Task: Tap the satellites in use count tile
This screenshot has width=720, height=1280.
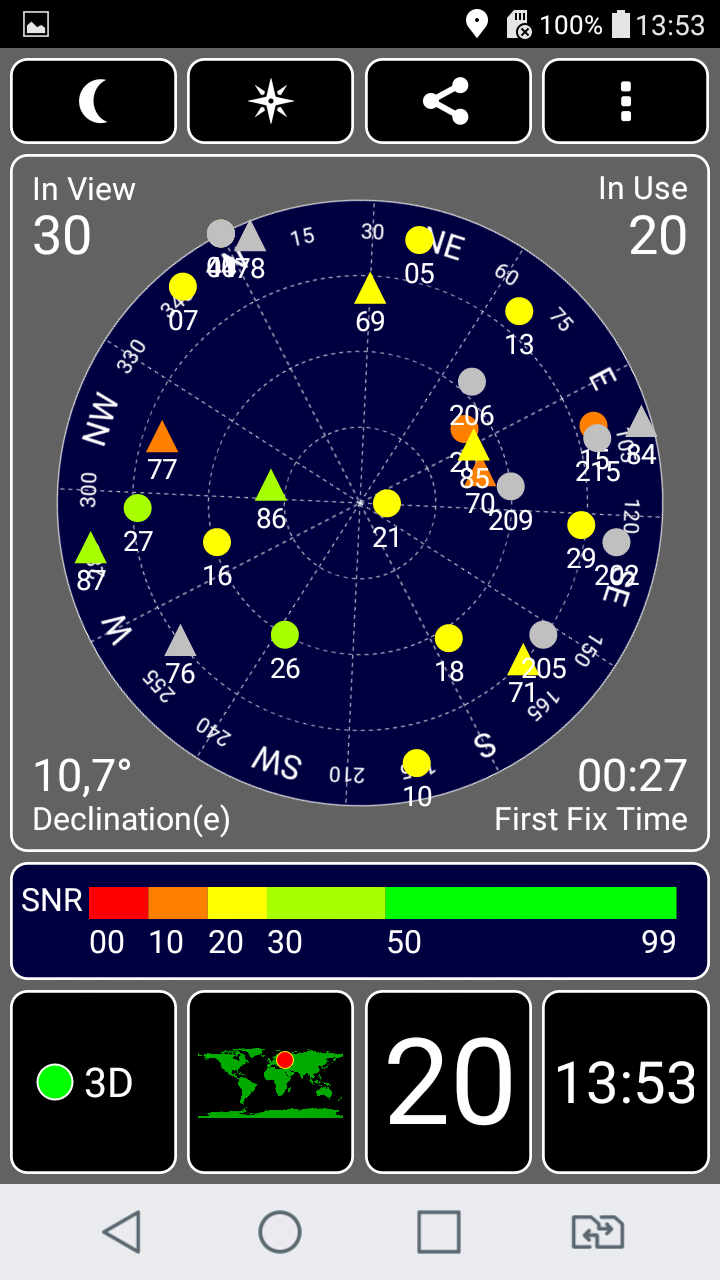Action: pyautogui.click(x=448, y=1082)
